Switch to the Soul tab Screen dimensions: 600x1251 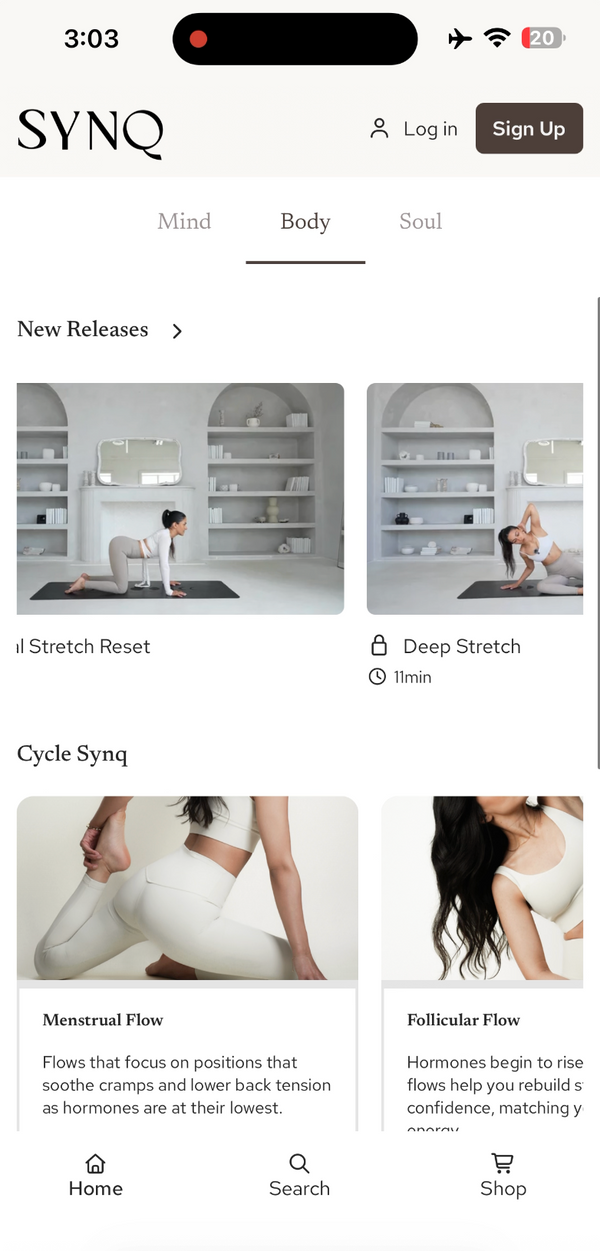[420, 222]
